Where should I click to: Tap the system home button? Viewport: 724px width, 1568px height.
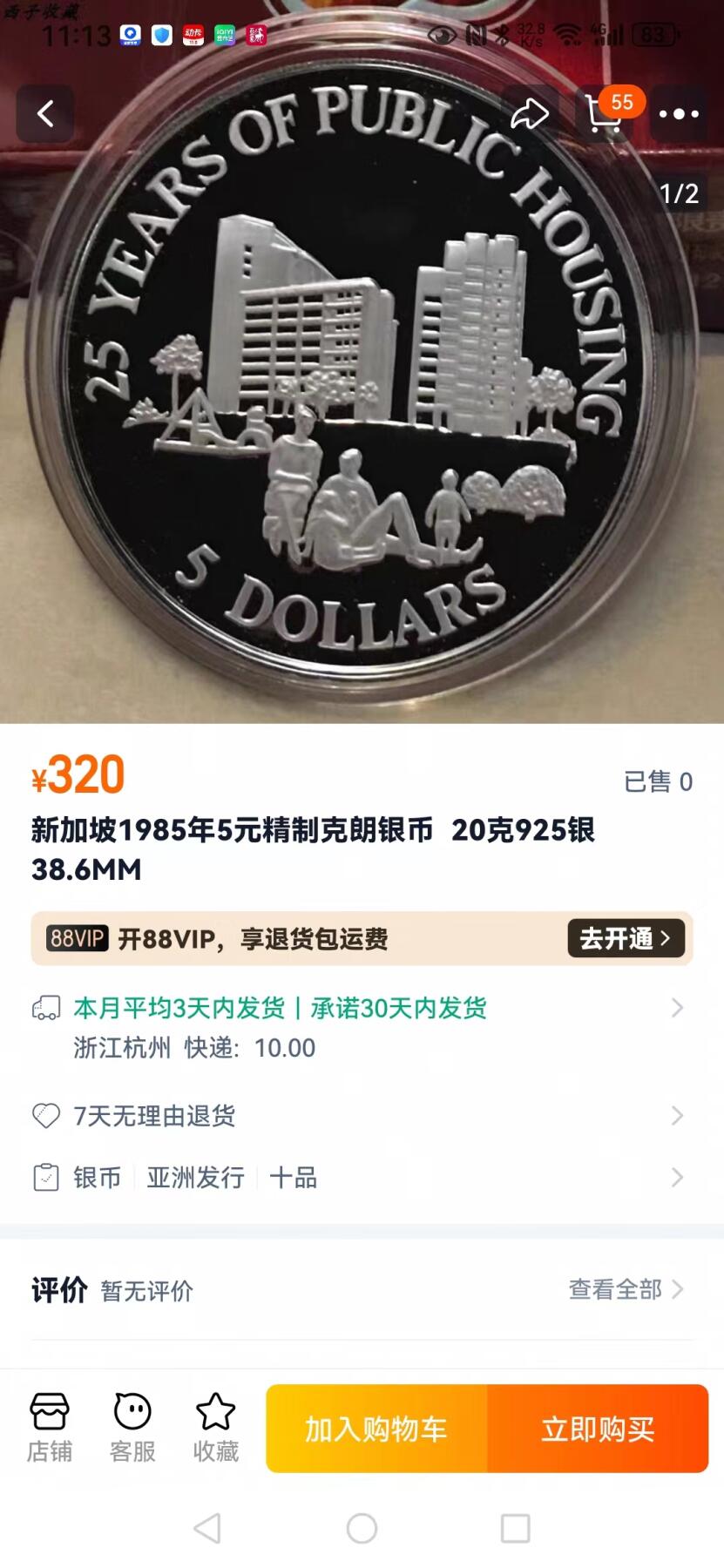tap(362, 1528)
